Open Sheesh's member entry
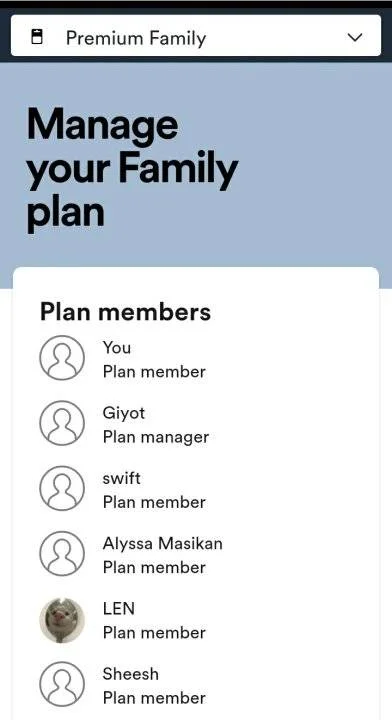Viewport: 392px width, 720px height. pyautogui.click(x=196, y=685)
